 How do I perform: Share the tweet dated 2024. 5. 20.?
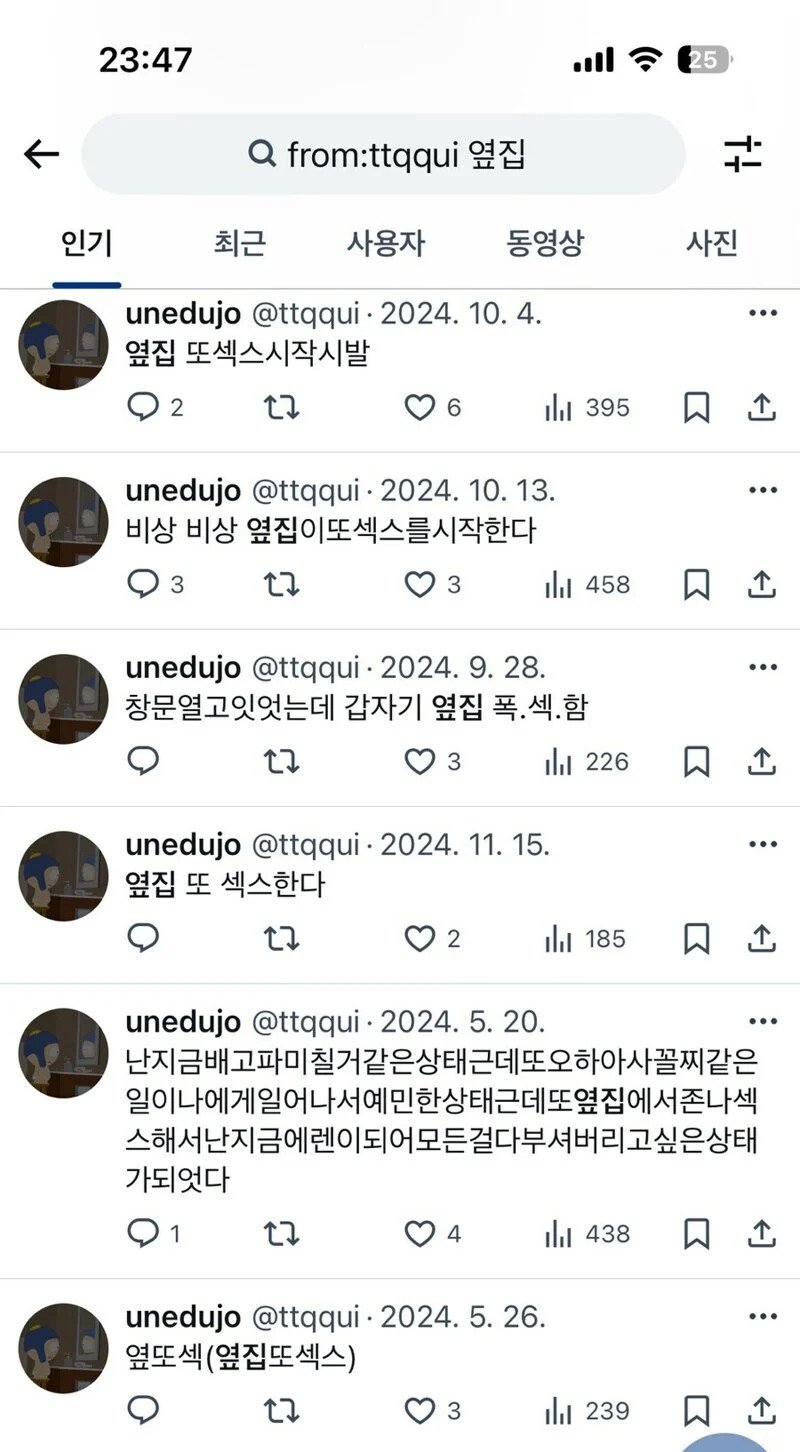[761, 1234]
